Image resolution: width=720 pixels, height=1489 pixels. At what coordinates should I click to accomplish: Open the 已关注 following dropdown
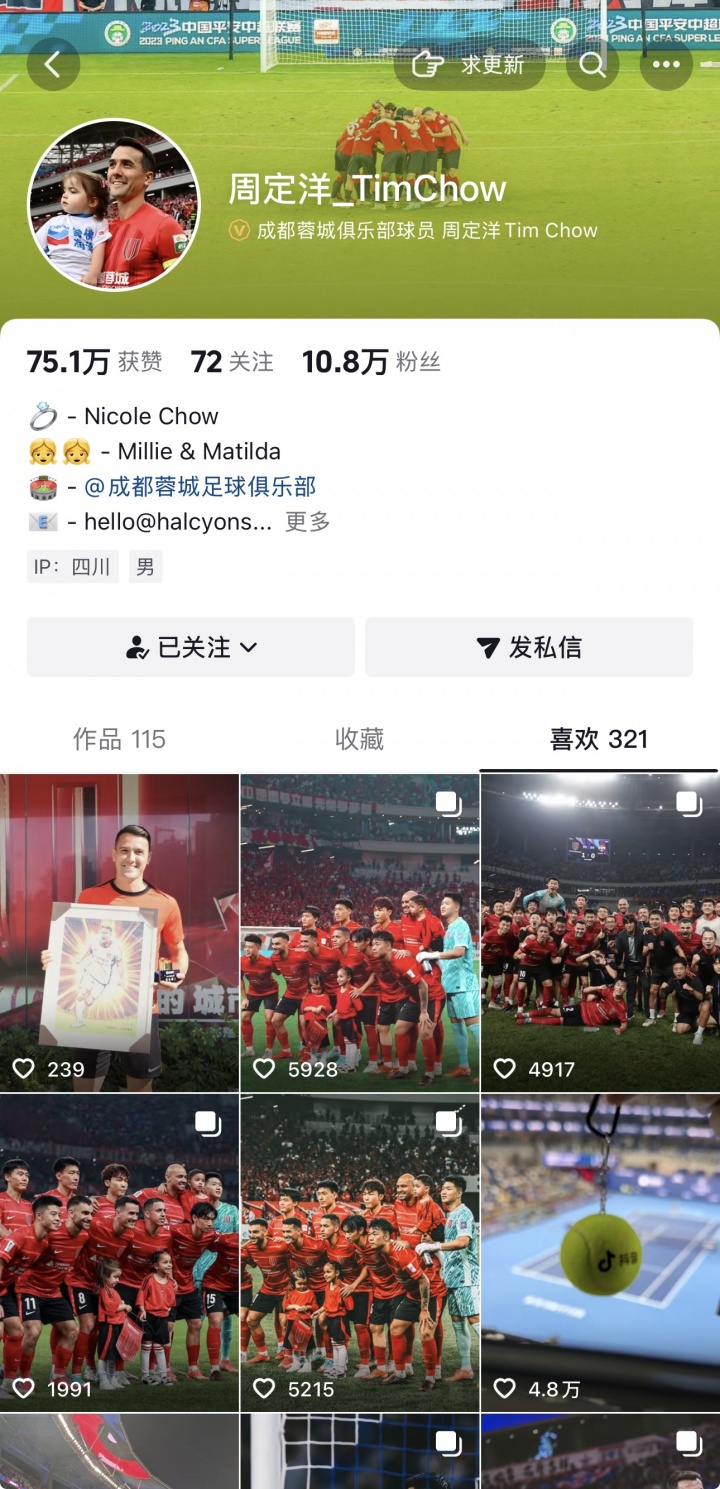191,647
